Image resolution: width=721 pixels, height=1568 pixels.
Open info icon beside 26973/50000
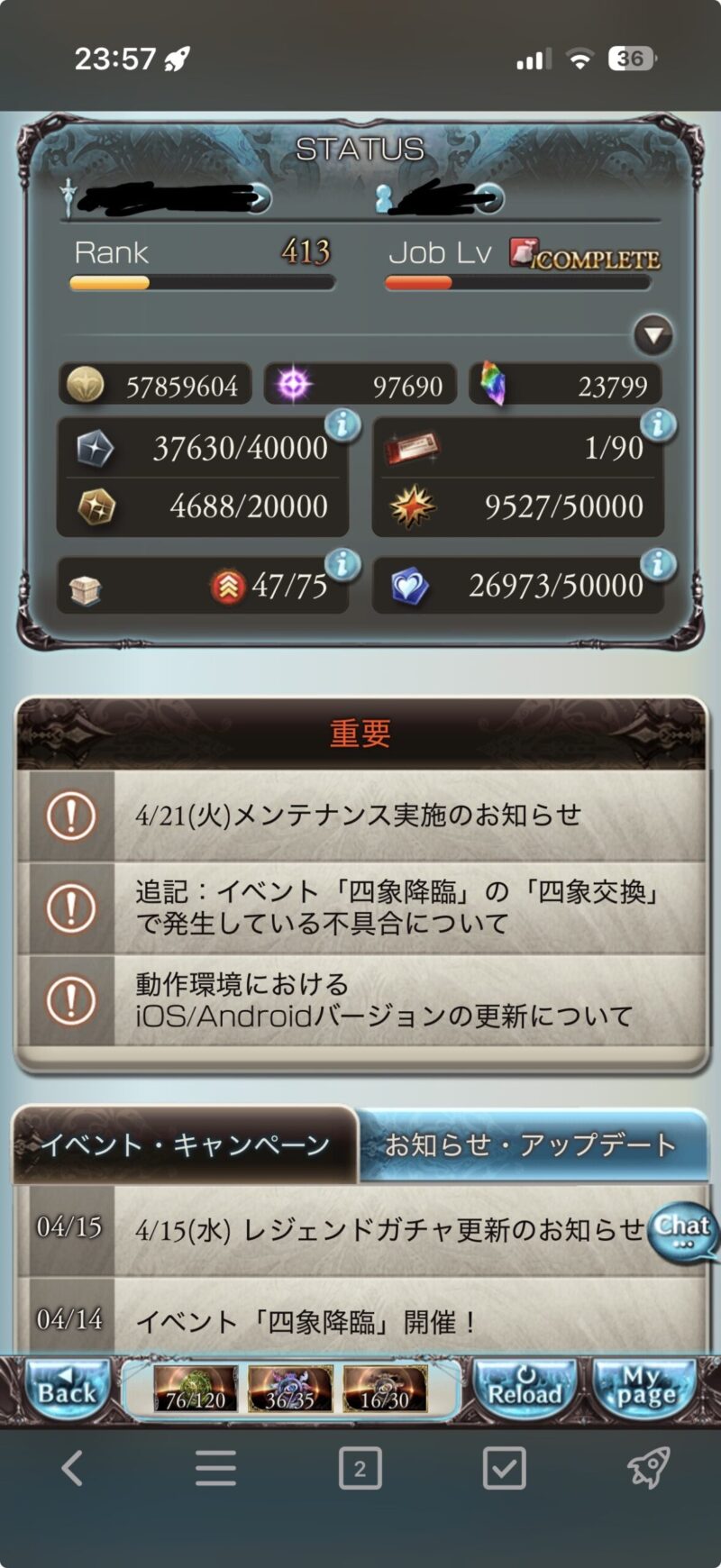[x=658, y=564]
